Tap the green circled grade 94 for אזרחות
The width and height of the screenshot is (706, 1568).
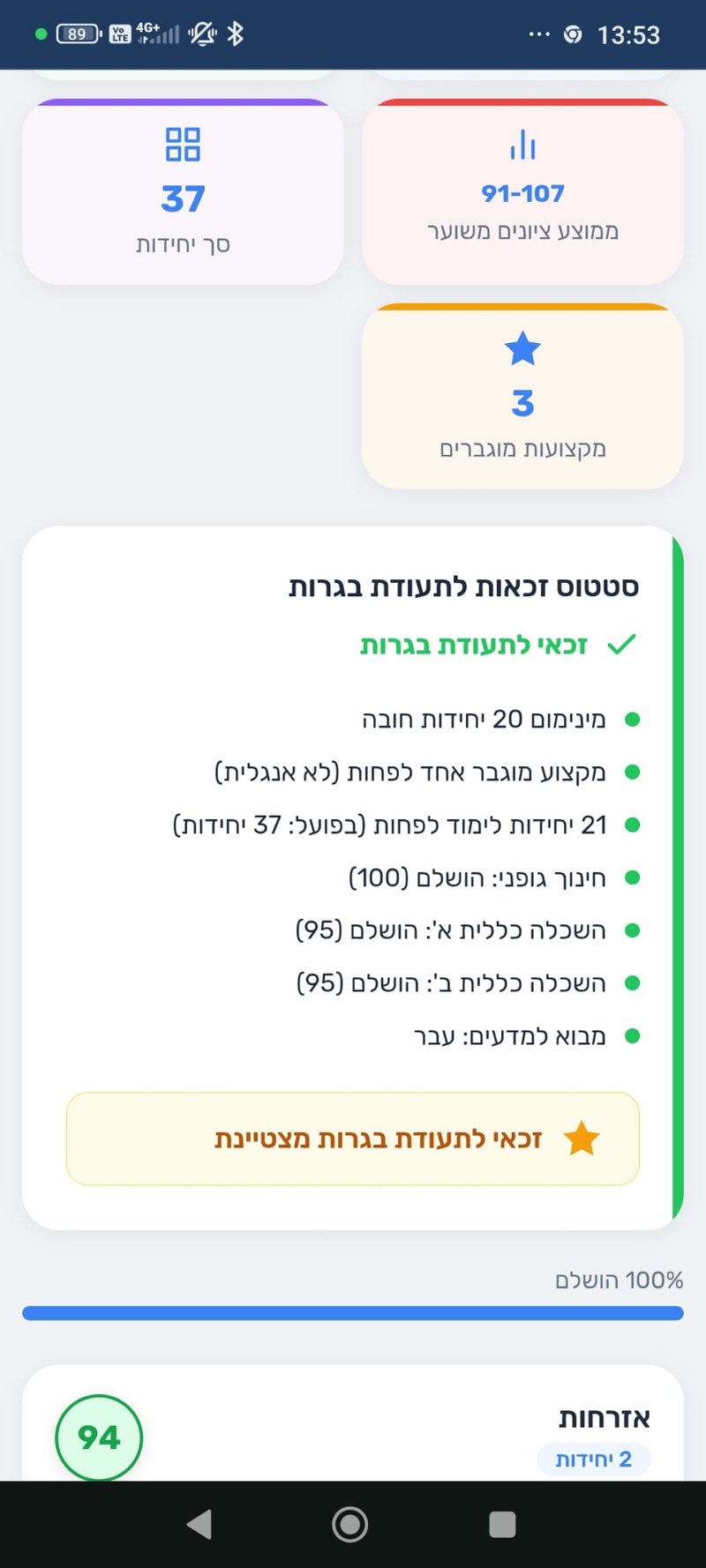tap(98, 1437)
